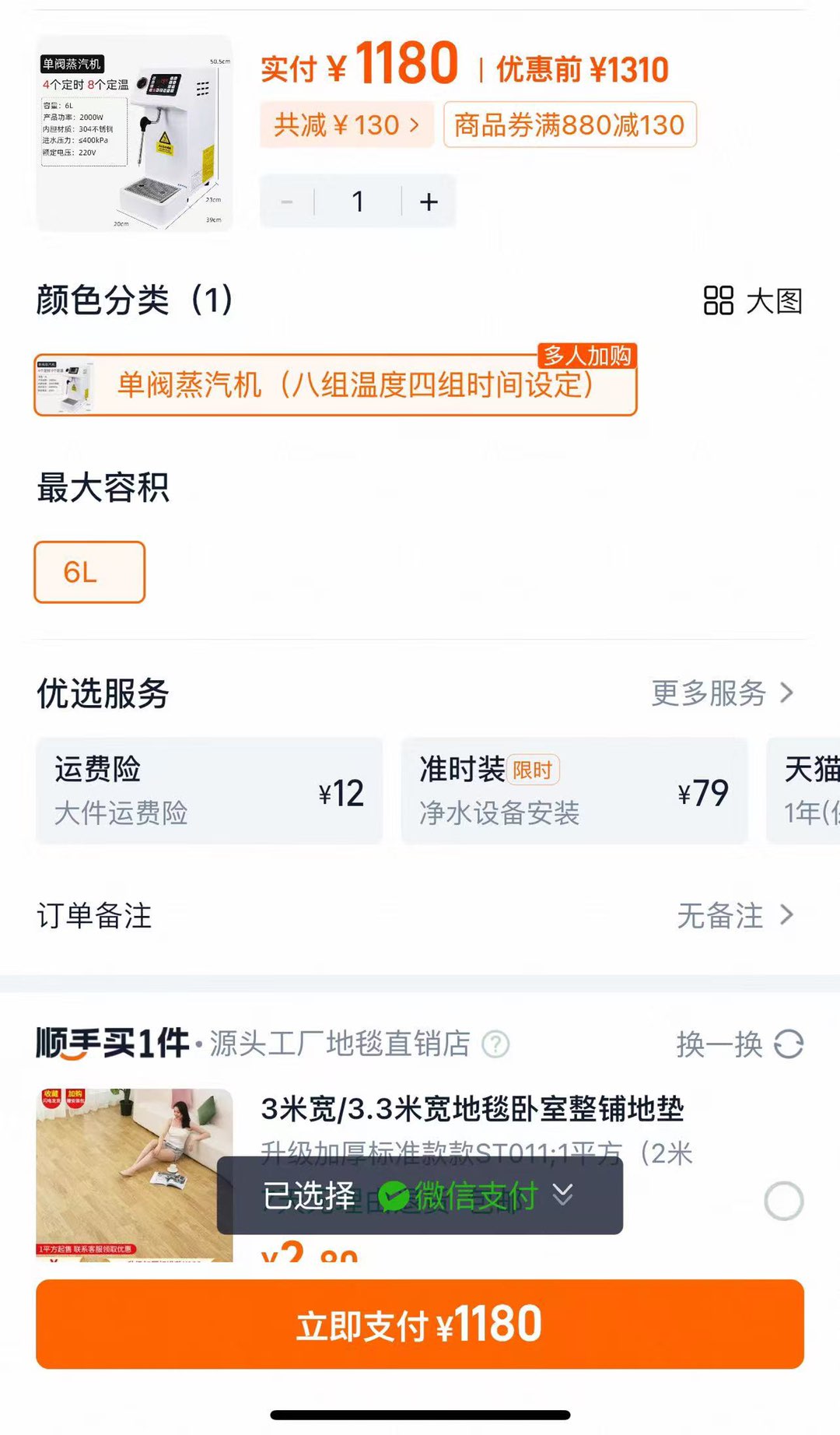Open the 共减¥130 discount details
Screen dimensions: 840x1435
pyautogui.click(x=346, y=125)
